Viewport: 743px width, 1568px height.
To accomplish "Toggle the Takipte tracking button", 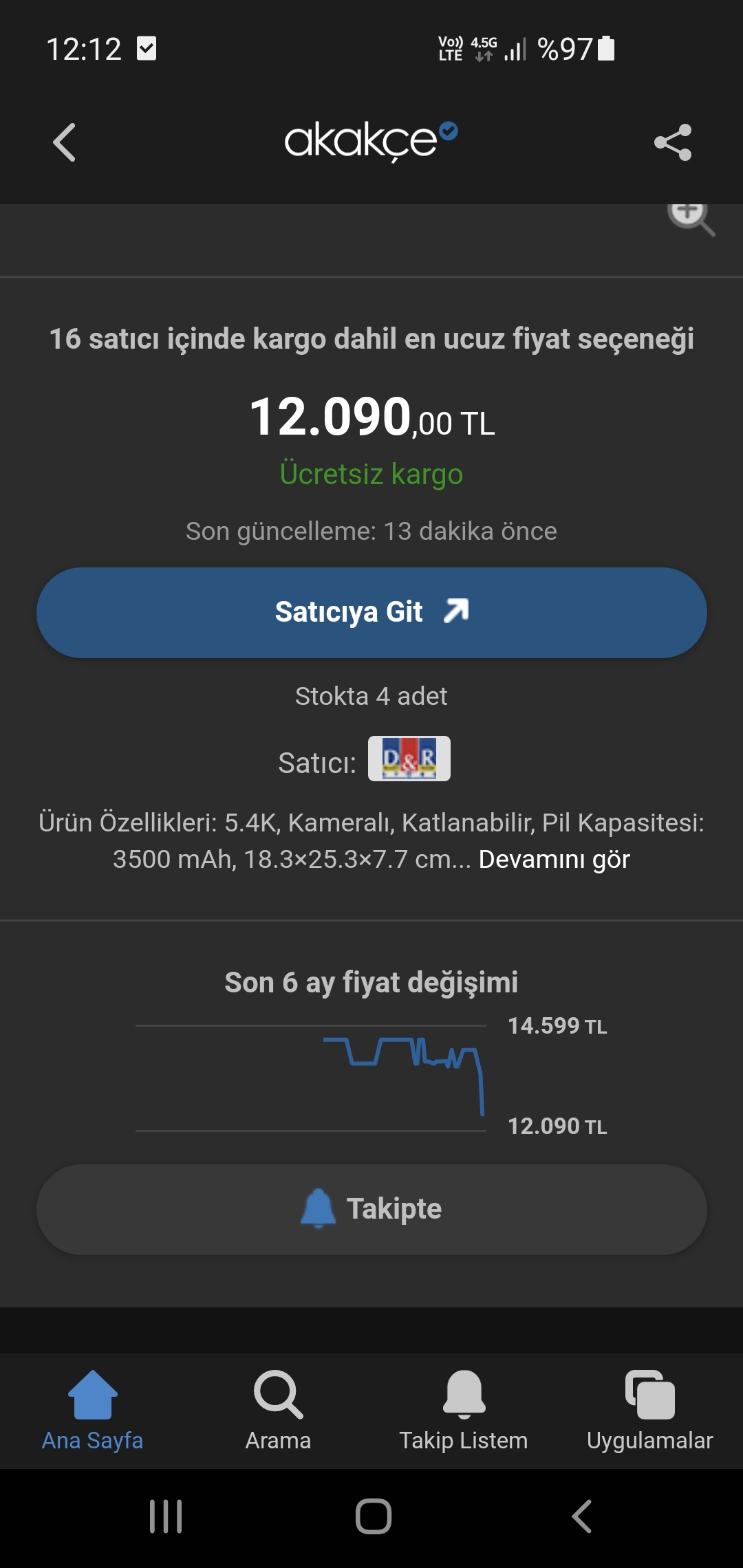I will point(371,1210).
